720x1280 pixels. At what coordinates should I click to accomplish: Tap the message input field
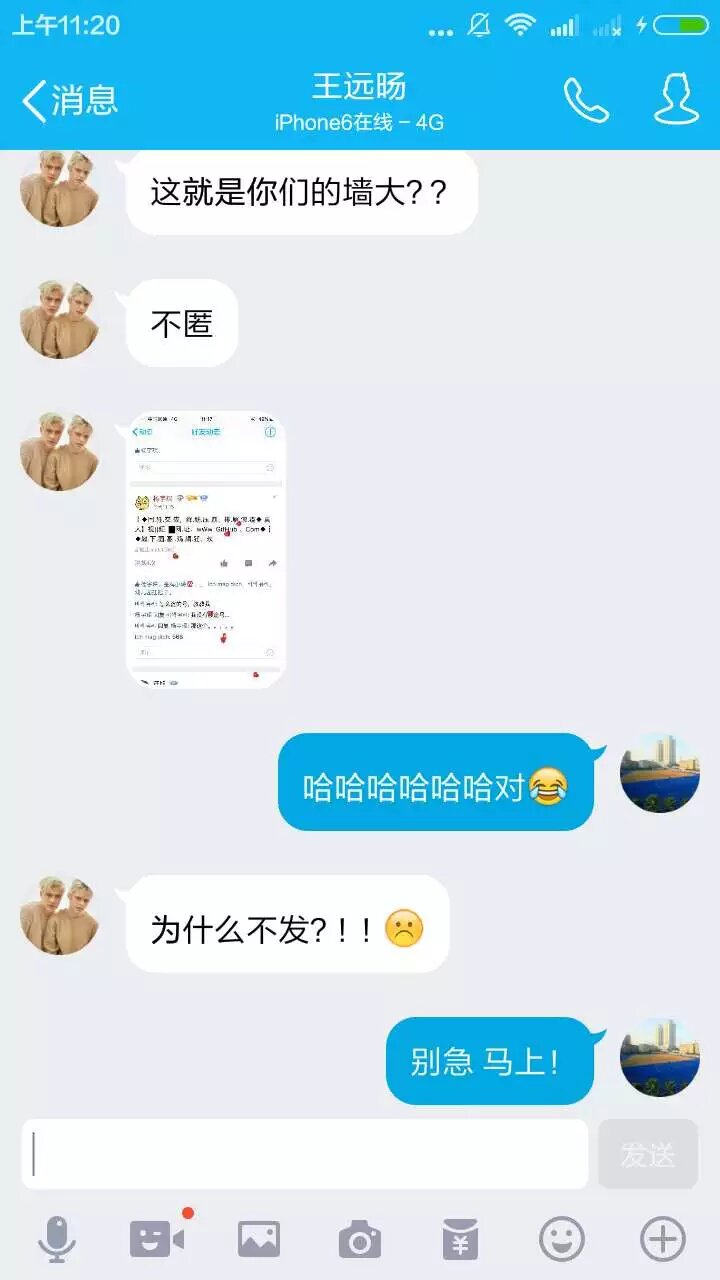[x=305, y=1154]
